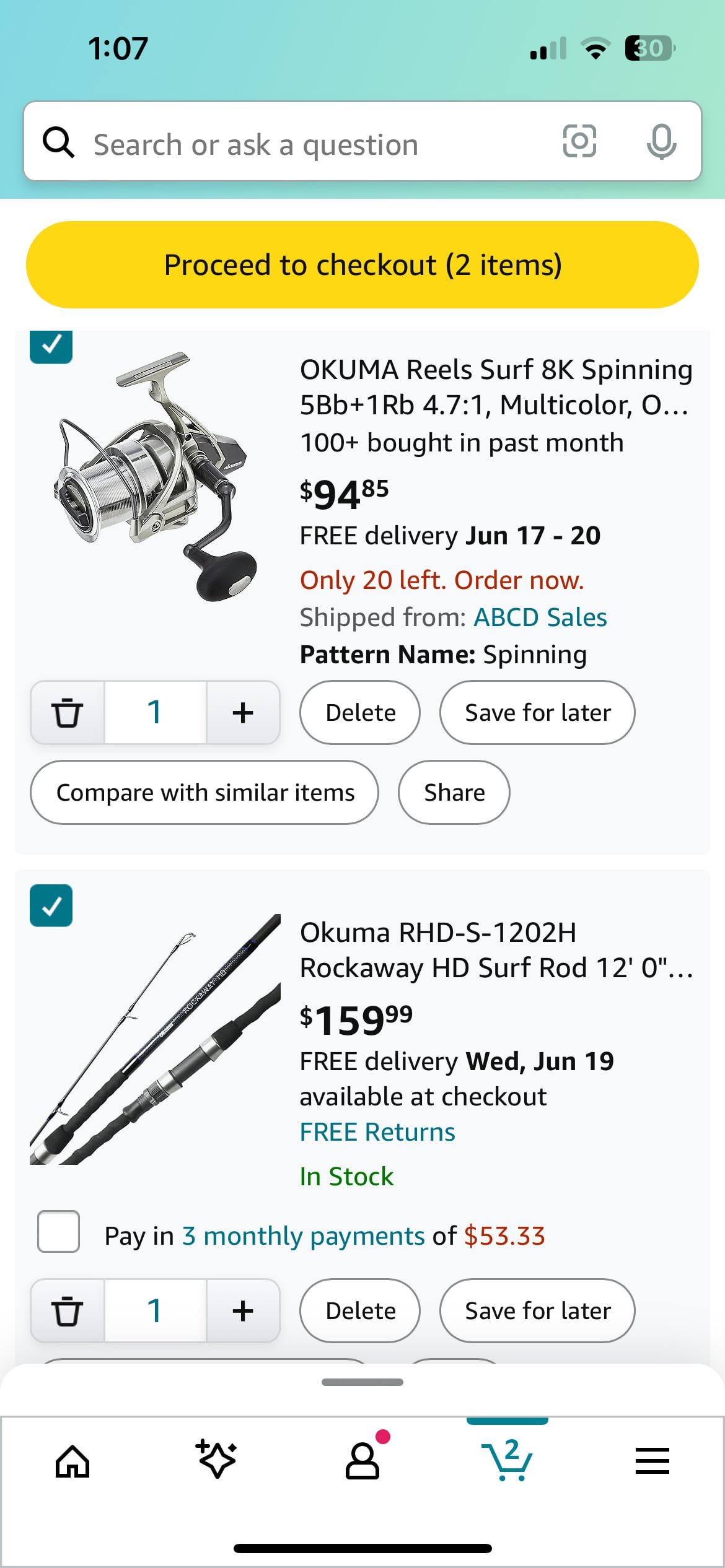The width and height of the screenshot is (725, 1568).
Task: Open the Okuma Rockaway HD Surf Rod image
Action: click(155, 1039)
